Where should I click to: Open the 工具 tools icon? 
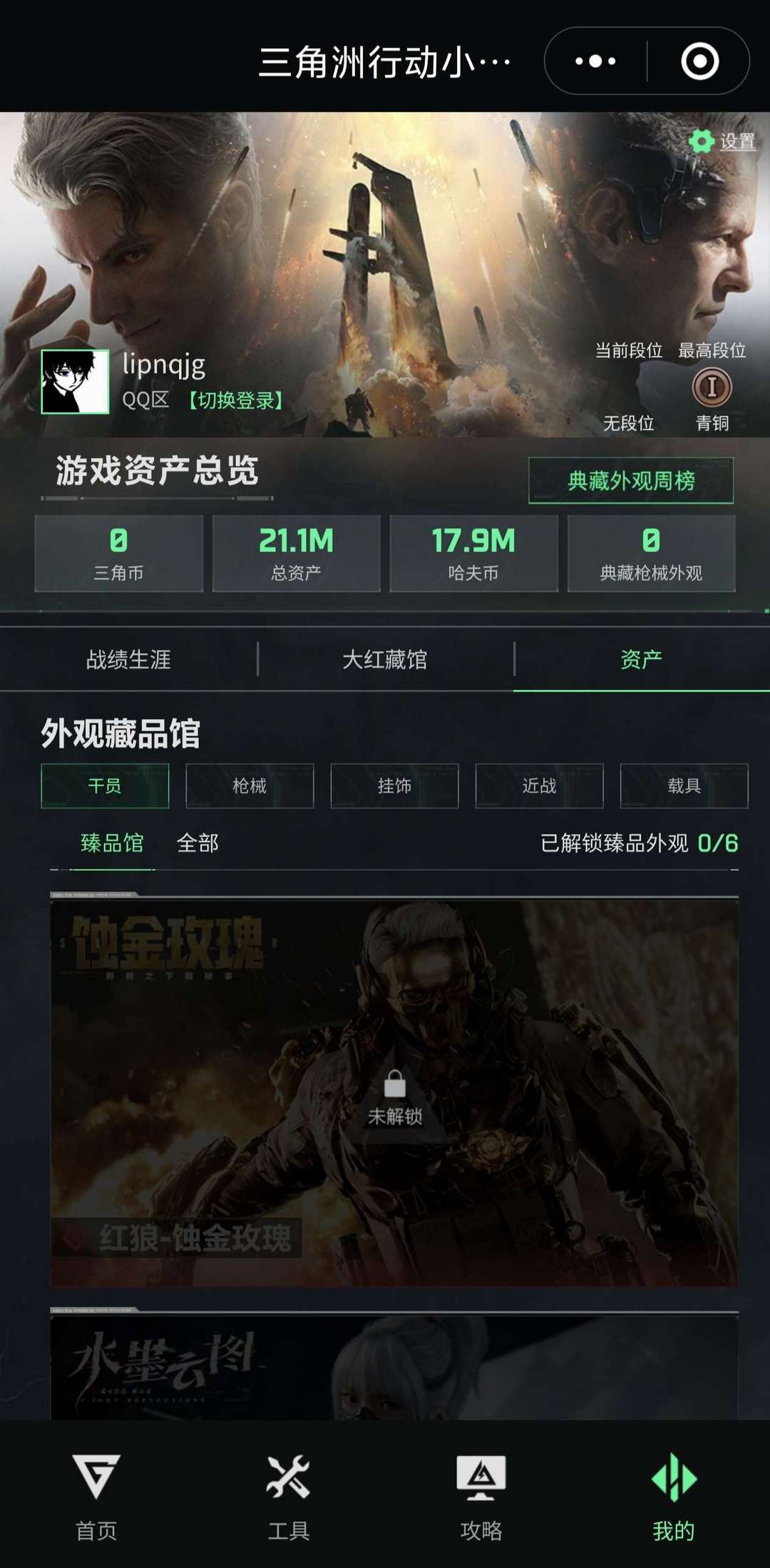[287, 1482]
